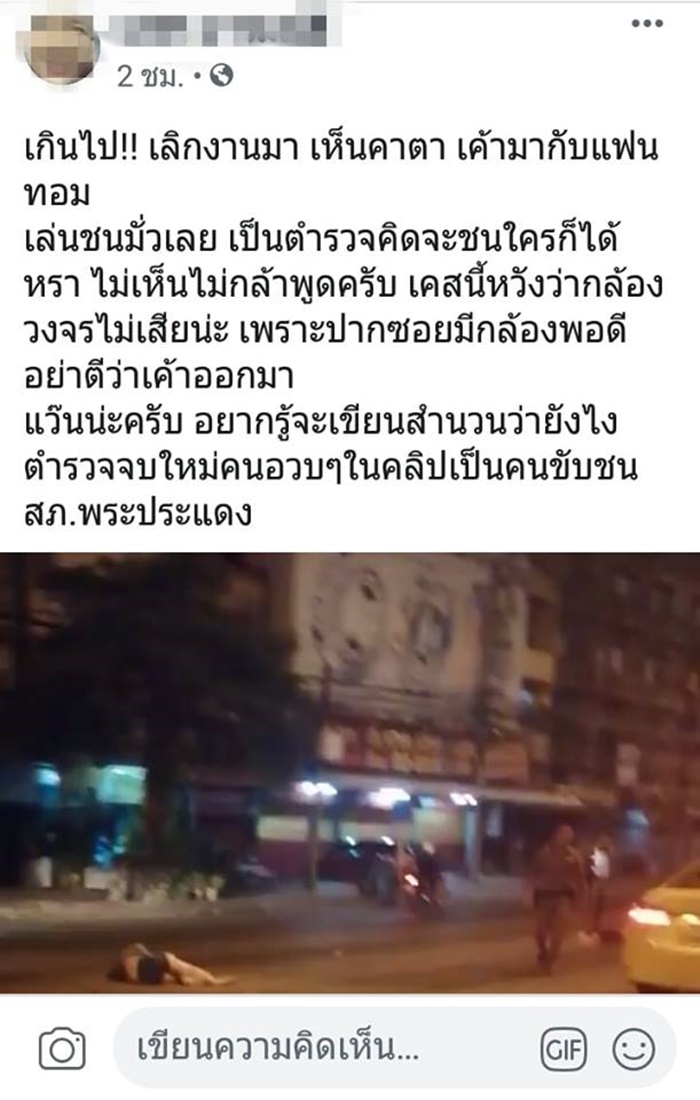The image size is (700, 1100).
Task: Open the camera to attach a photo
Action: (x=62, y=1049)
